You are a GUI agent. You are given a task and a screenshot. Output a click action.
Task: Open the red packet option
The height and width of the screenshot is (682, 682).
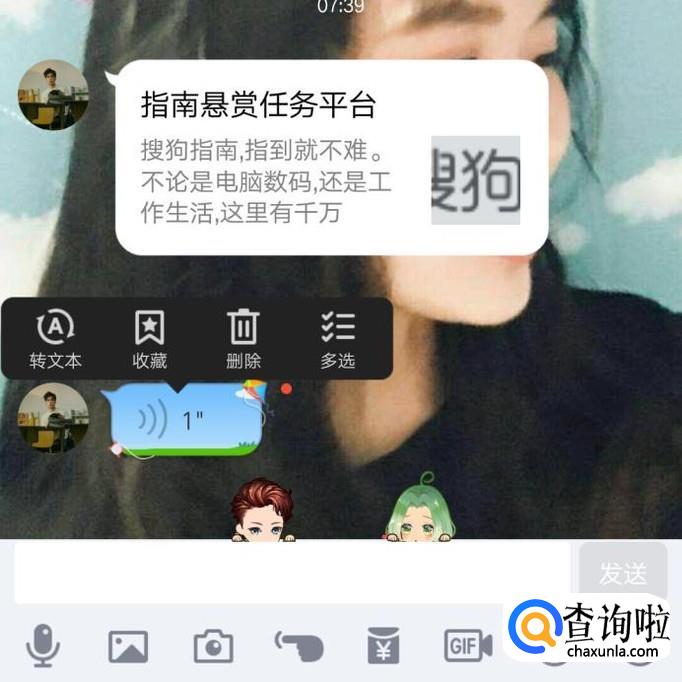[382, 646]
